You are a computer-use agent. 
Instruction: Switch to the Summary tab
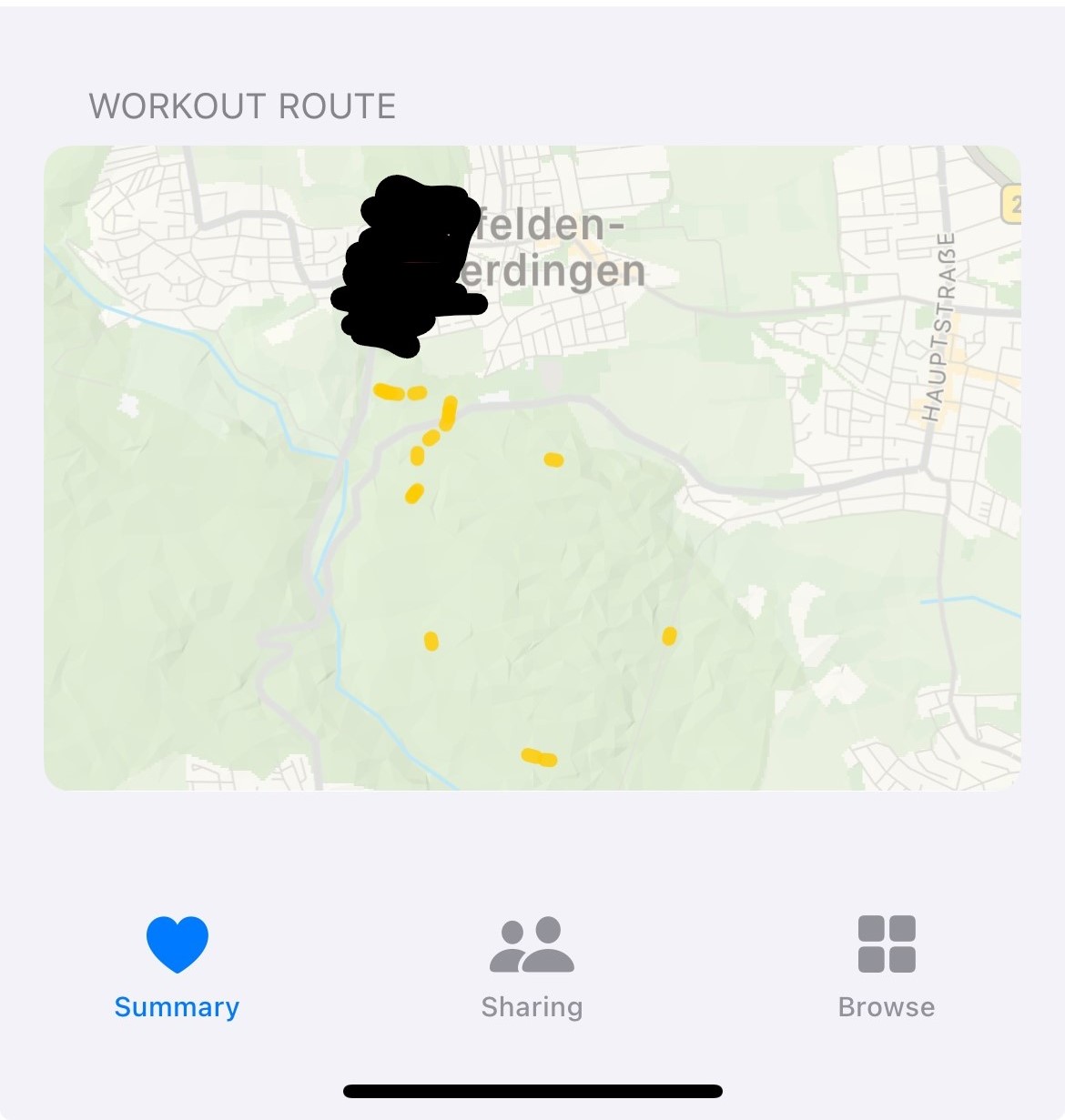pos(177,967)
